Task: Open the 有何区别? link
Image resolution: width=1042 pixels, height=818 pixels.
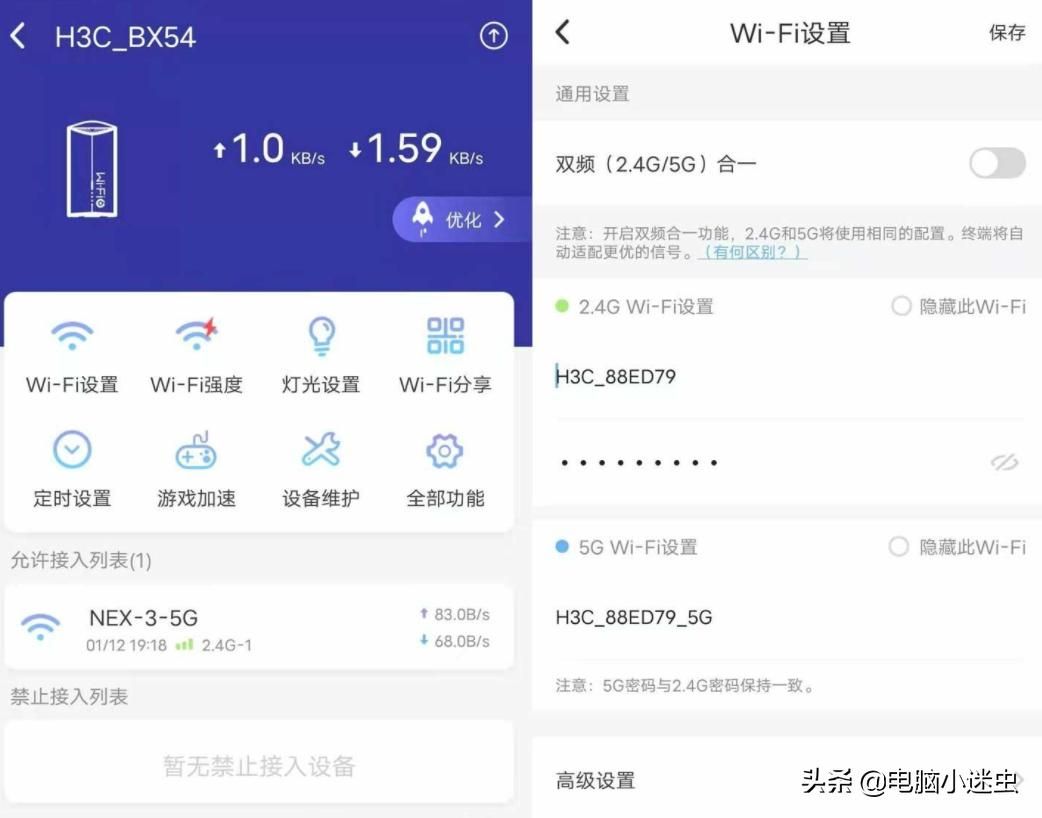Action: (x=753, y=253)
